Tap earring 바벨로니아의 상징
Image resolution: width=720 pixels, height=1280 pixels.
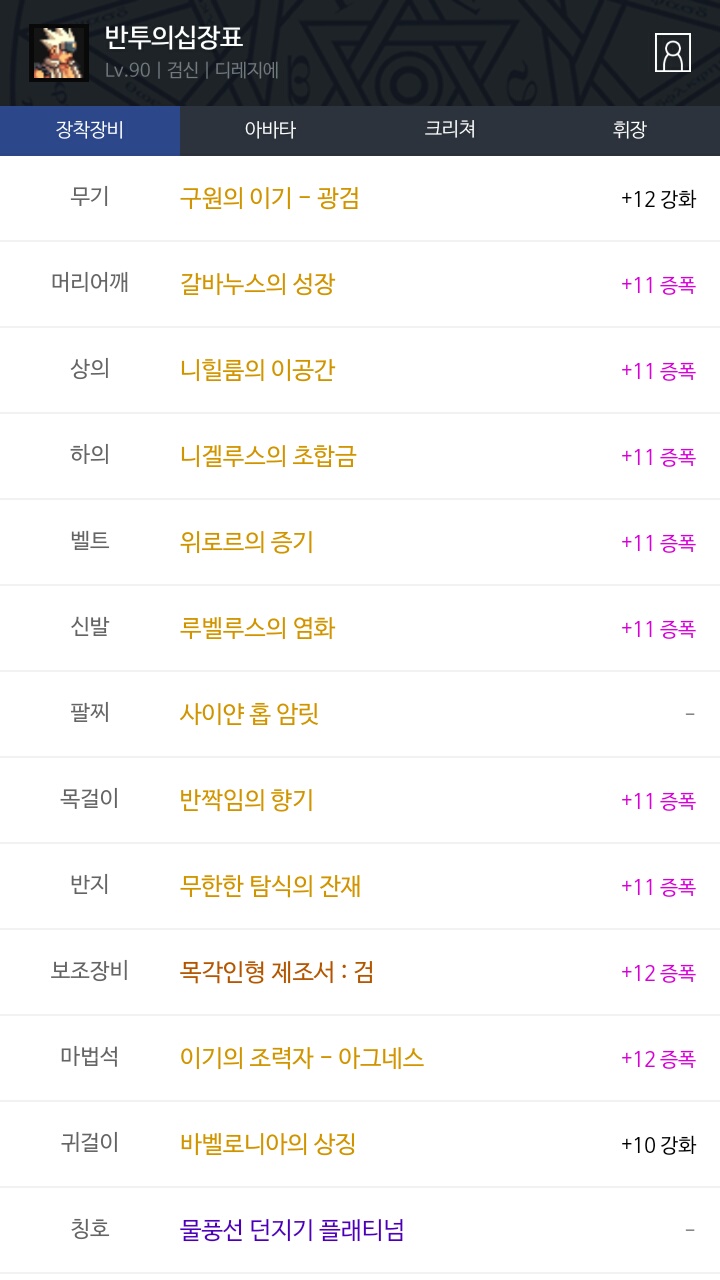pos(267,1144)
